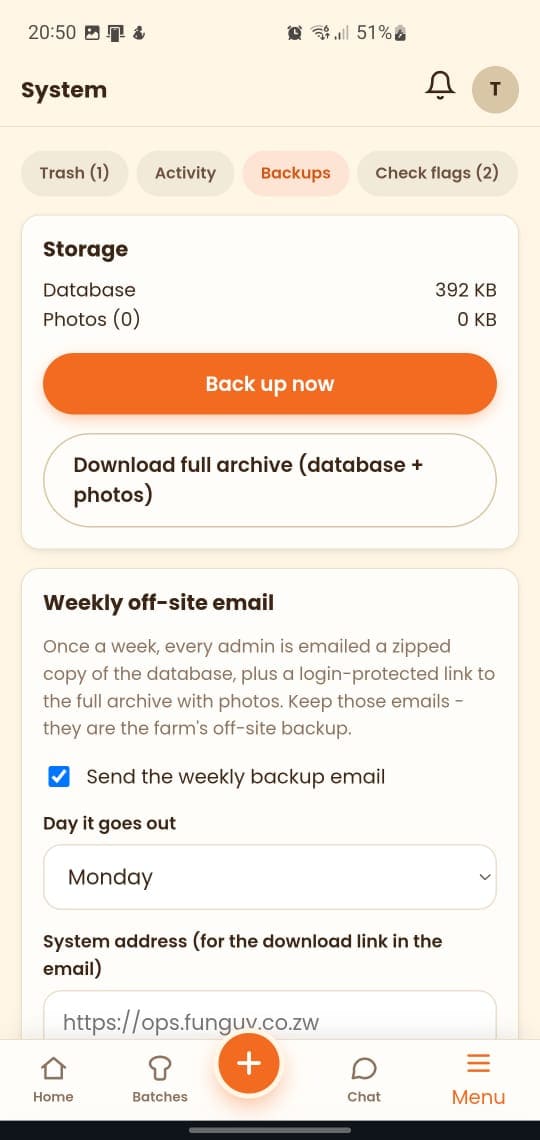Go to the Home tab
Viewport: 540px width, 1140px height.
(53, 1080)
